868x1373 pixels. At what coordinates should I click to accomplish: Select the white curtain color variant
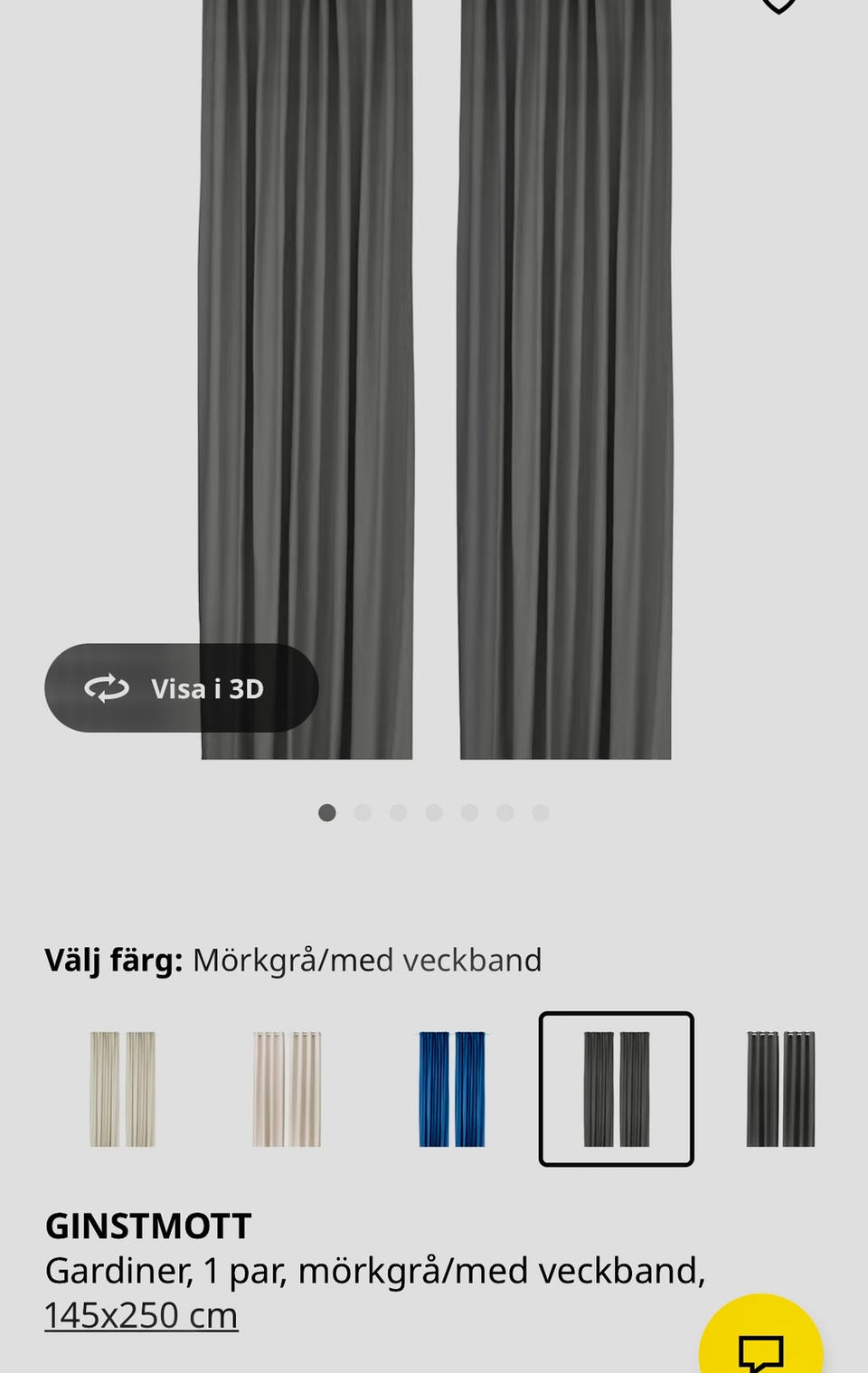click(x=122, y=1090)
